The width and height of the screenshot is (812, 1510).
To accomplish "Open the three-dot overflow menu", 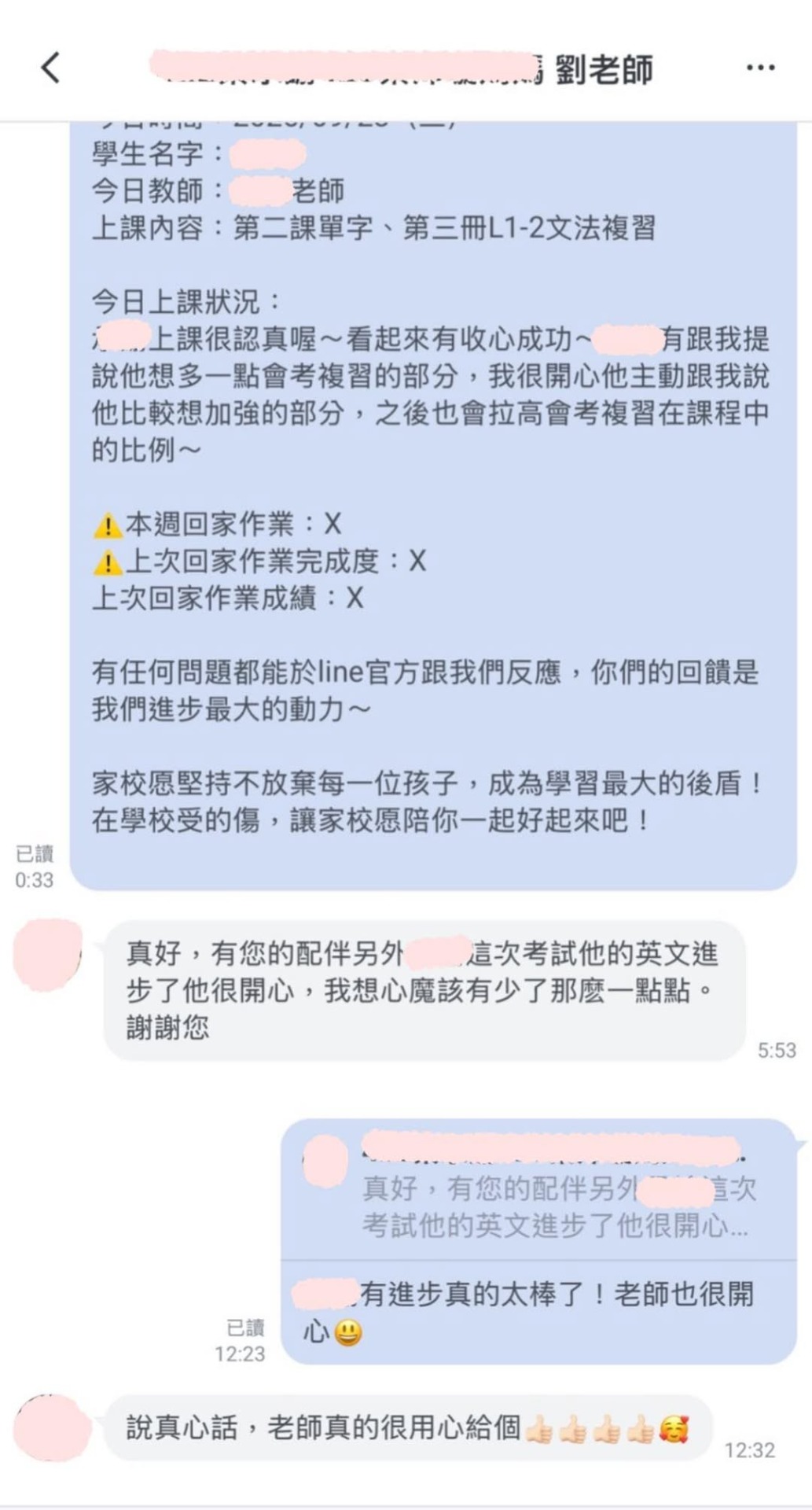I will (760, 68).
